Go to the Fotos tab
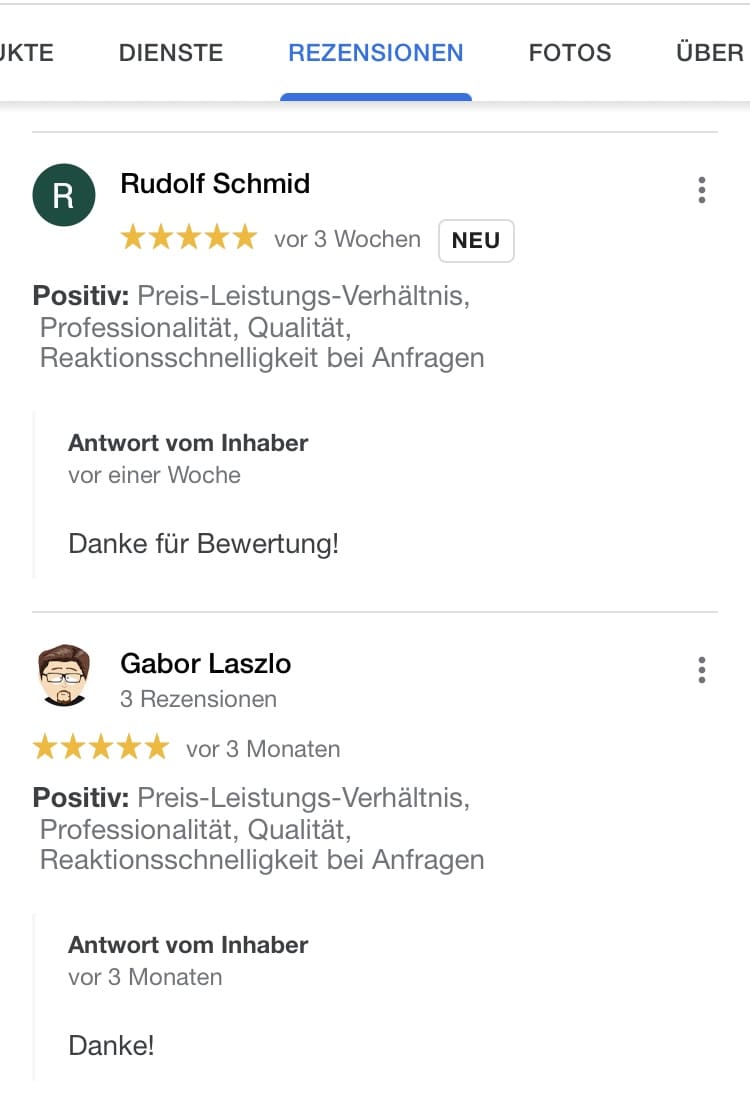The height and width of the screenshot is (1105, 750). pyautogui.click(x=570, y=53)
